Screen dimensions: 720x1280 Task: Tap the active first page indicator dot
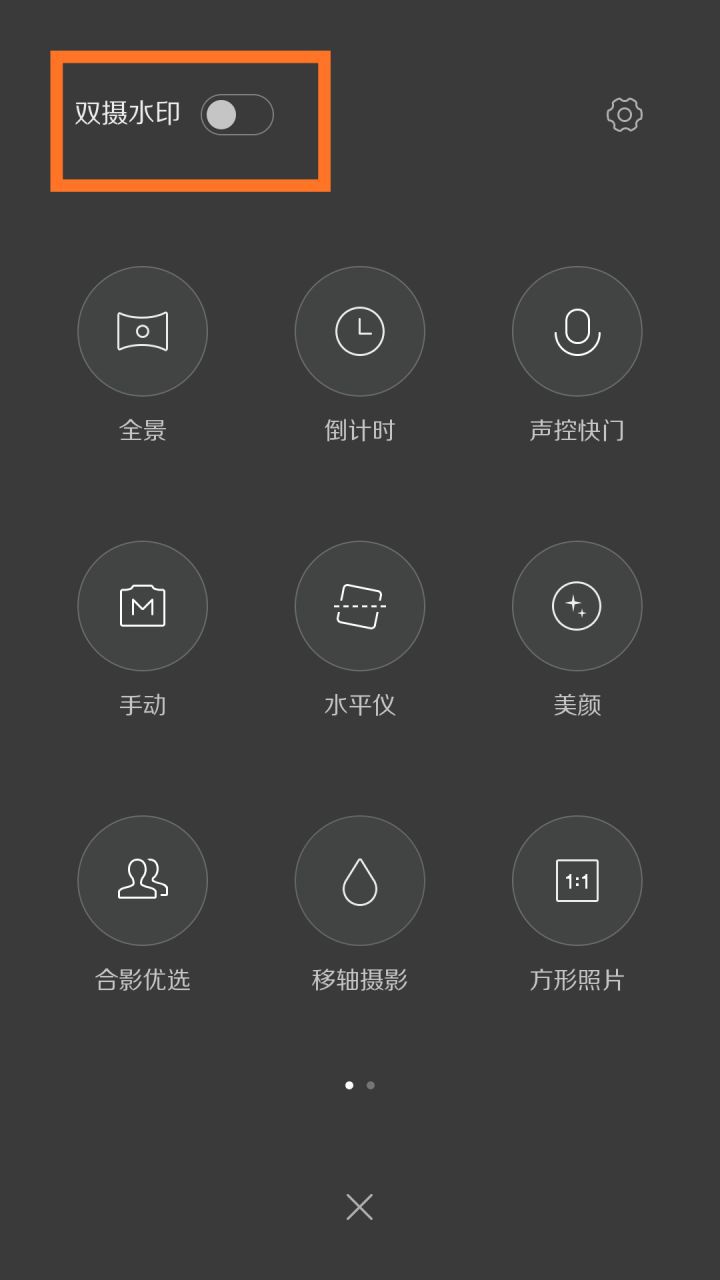[350, 1084]
